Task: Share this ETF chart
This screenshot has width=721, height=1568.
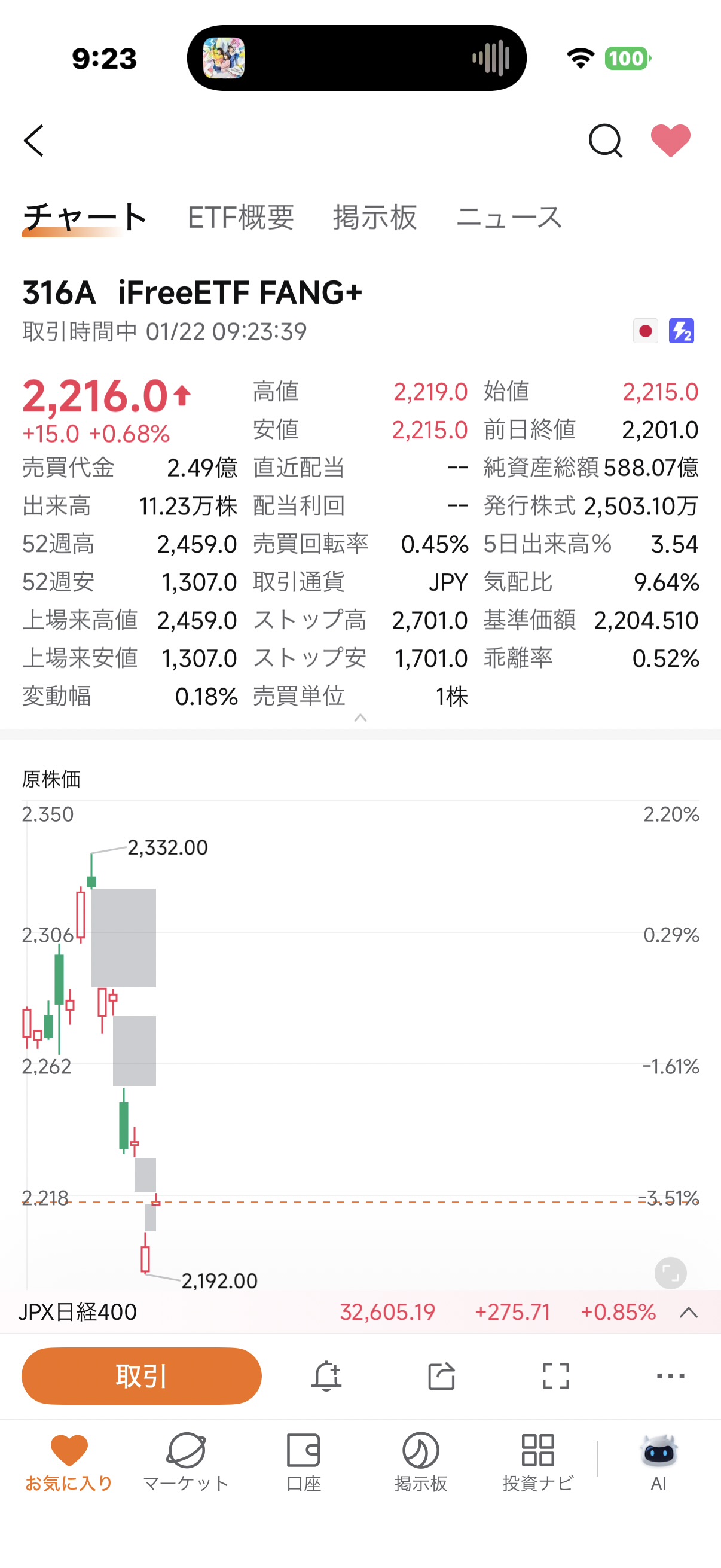Action: point(441,1375)
